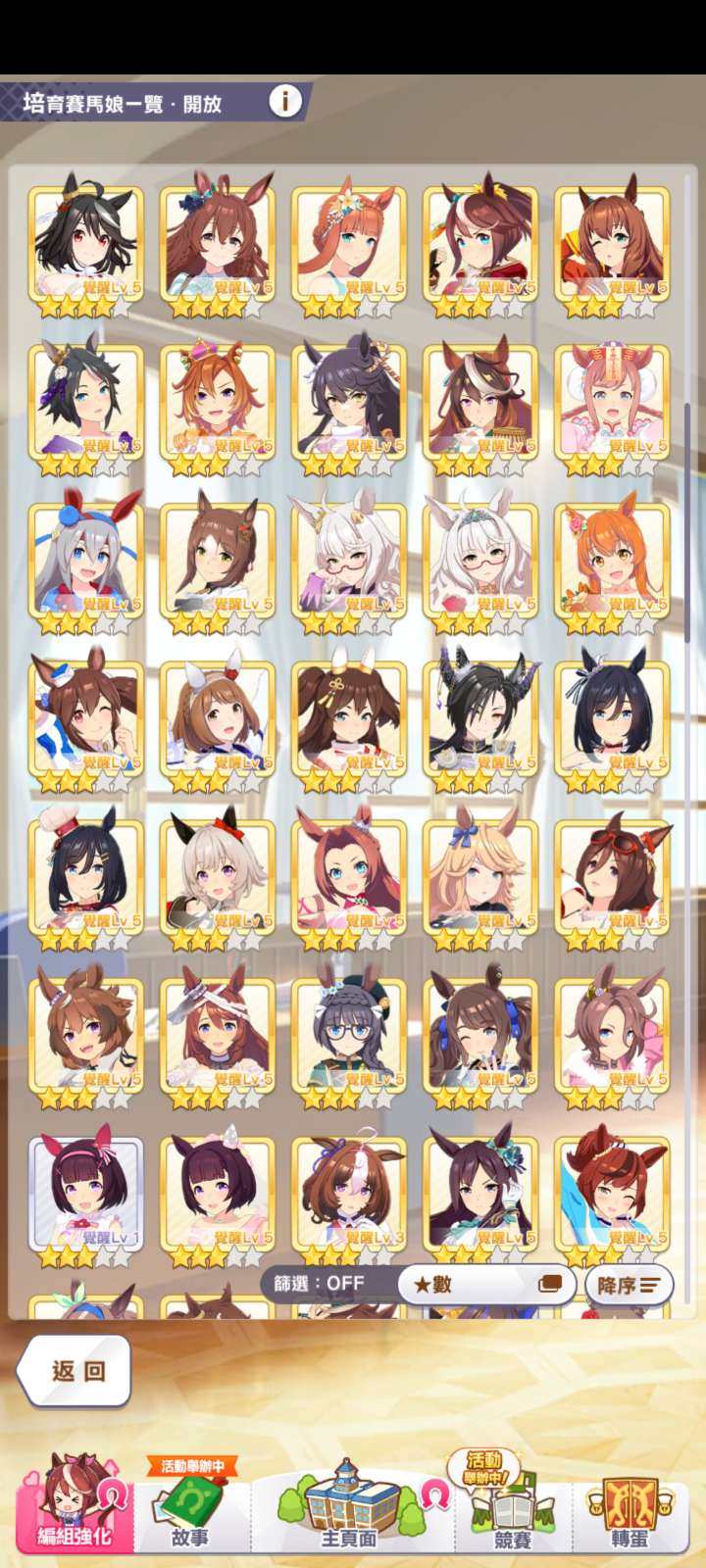
Task: Choose the silver-haired character with red ear covers
Action: pyautogui.click(x=86, y=561)
